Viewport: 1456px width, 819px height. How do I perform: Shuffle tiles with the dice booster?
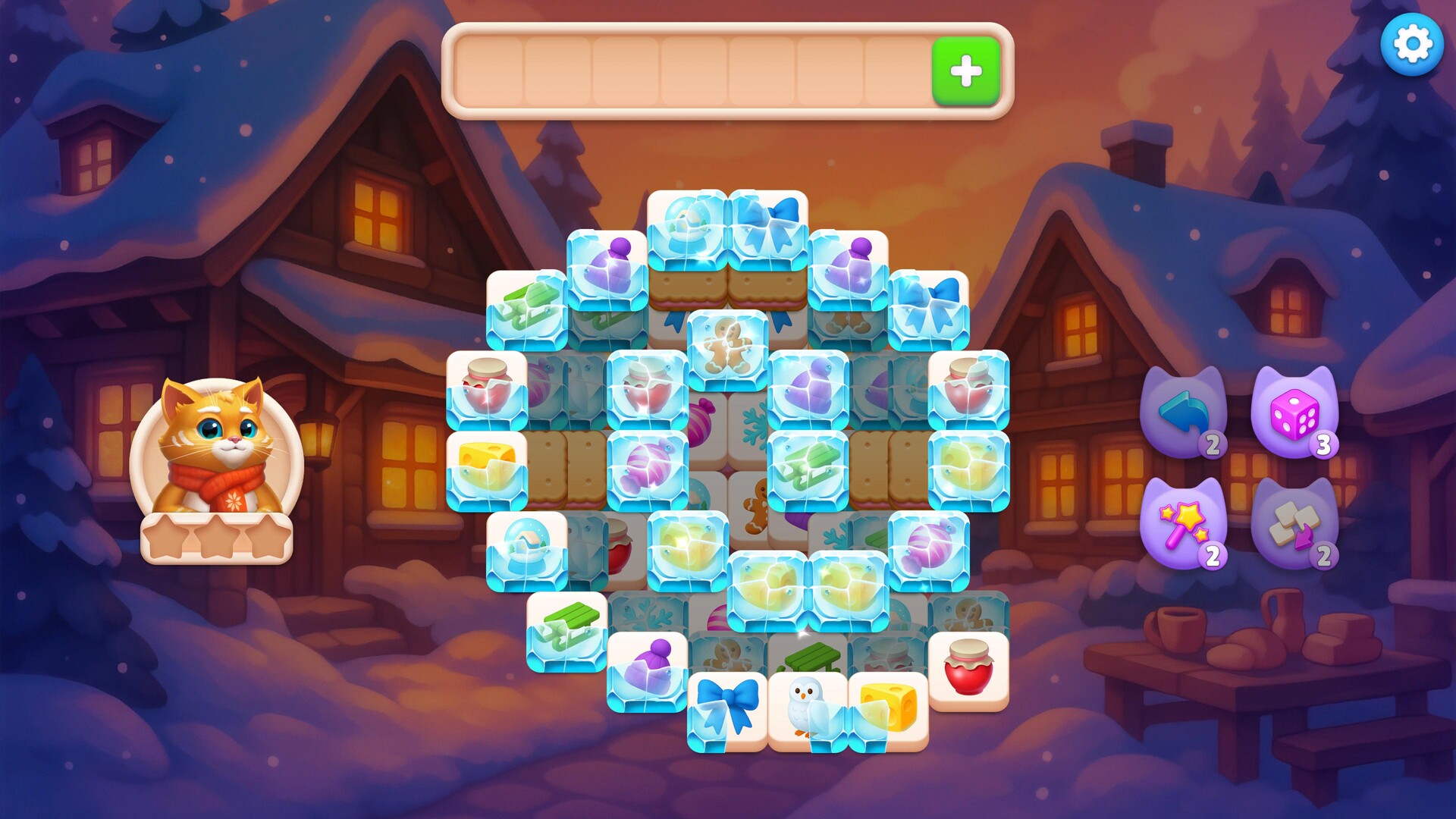click(1294, 413)
